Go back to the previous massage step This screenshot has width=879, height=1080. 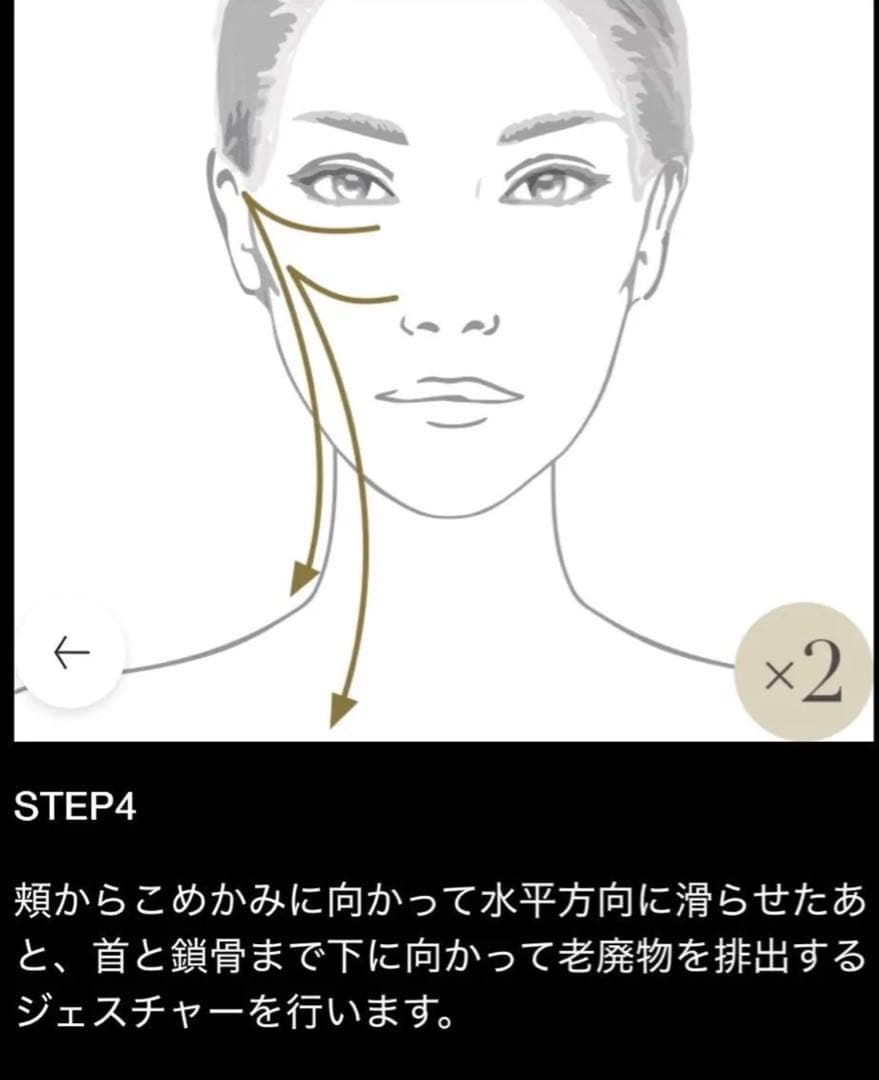(70, 653)
